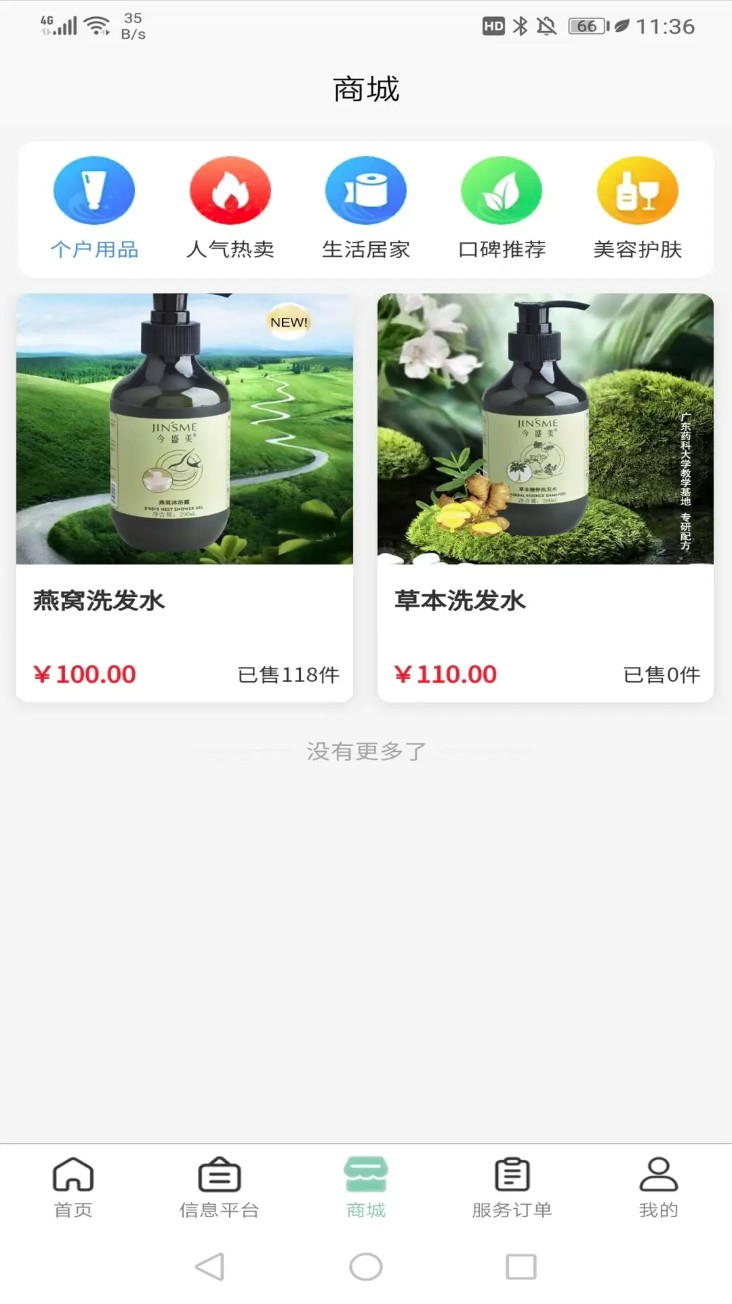Select the 人气热卖 flame icon
Screen dimensions: 732x1304
[230, 190]
